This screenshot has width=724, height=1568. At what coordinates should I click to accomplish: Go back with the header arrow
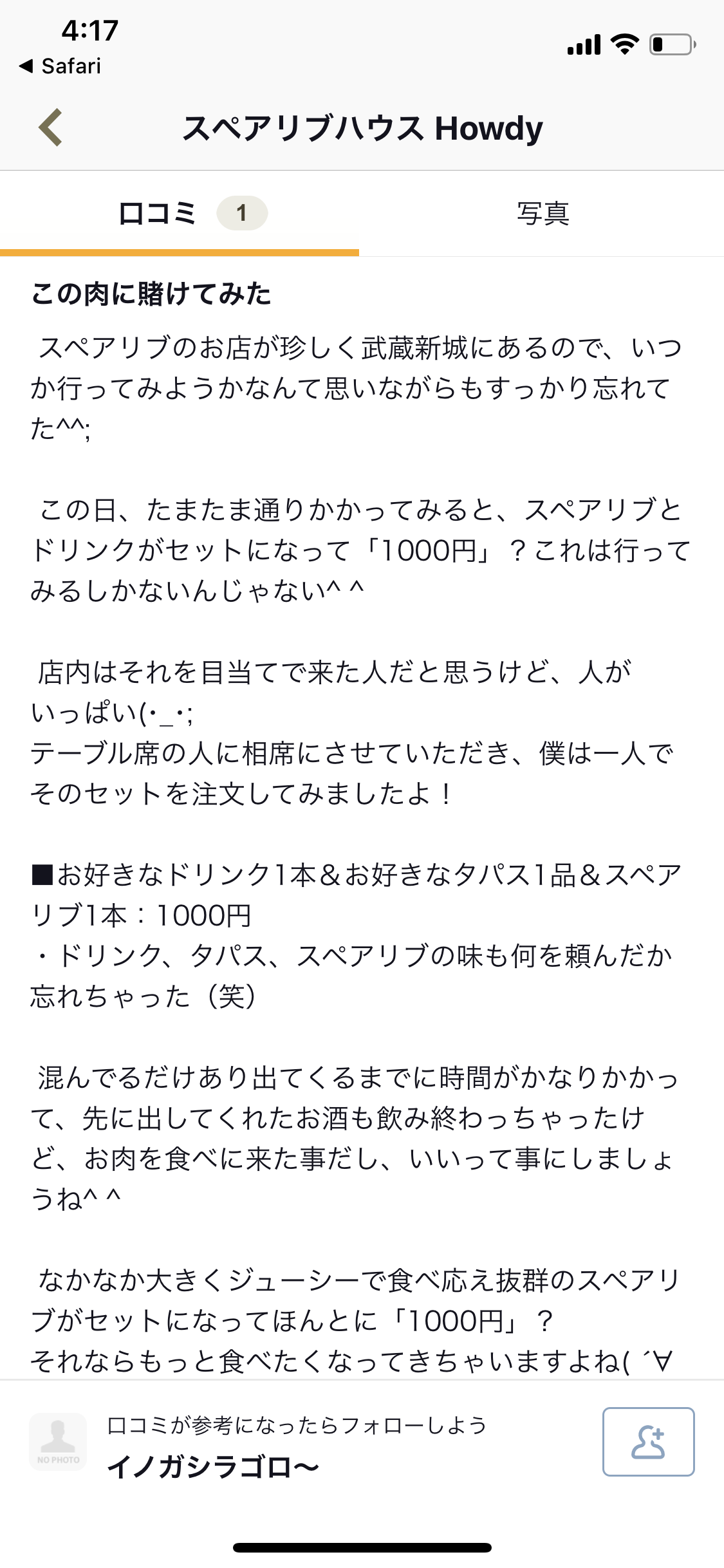coord(51,127)
